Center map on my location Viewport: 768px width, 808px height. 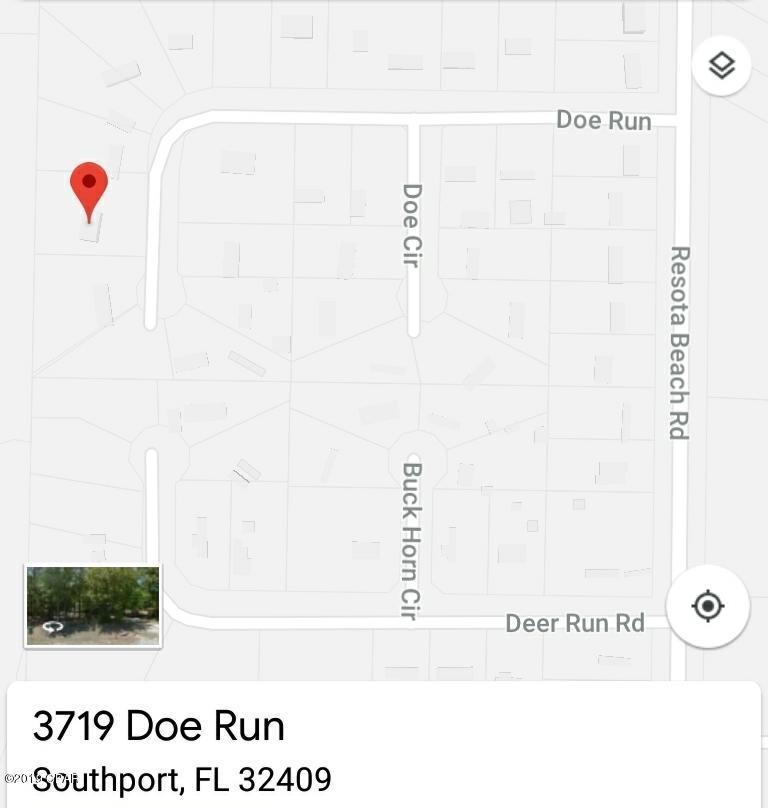(708, 606)
